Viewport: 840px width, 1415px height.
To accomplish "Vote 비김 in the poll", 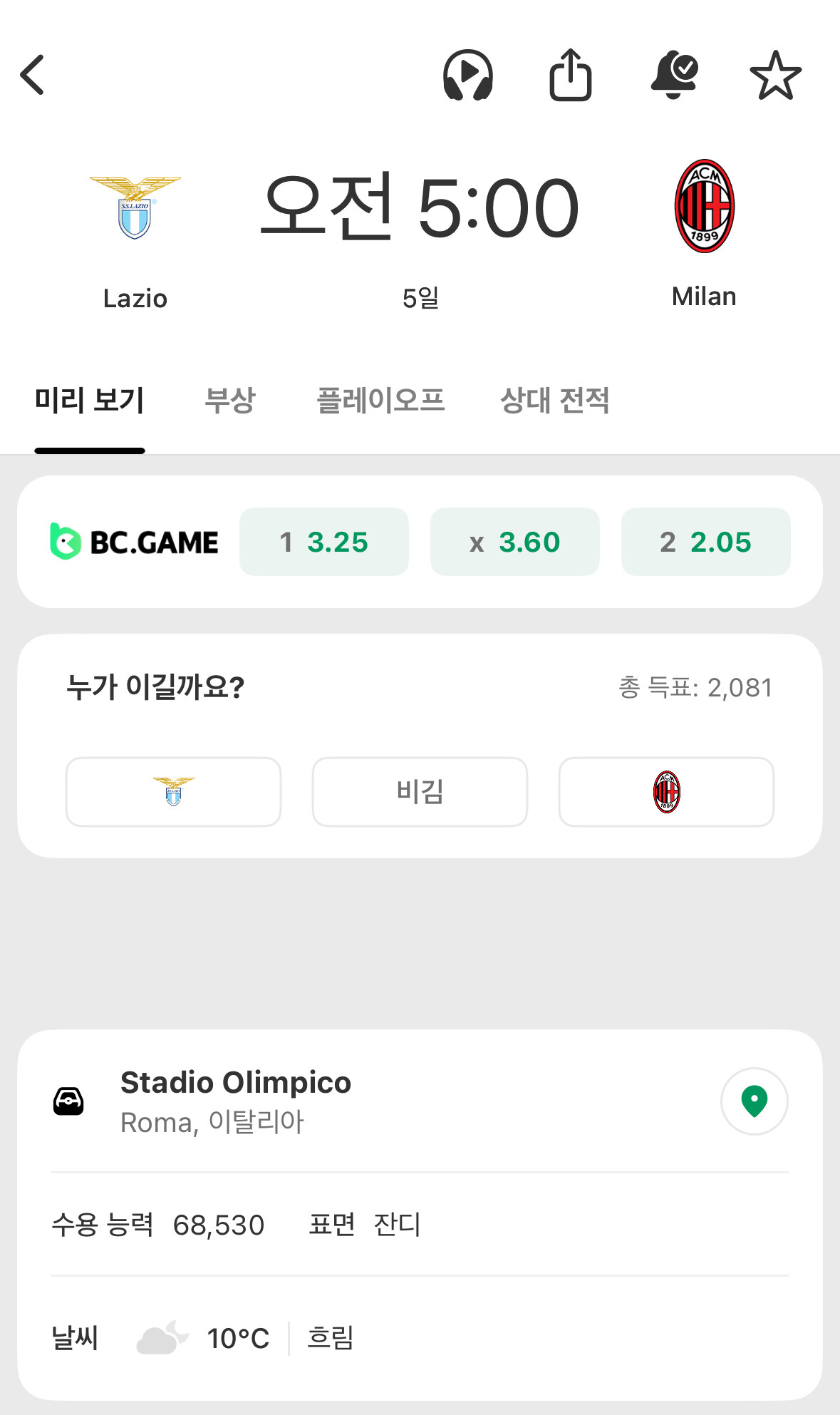I will pos(420,792).
